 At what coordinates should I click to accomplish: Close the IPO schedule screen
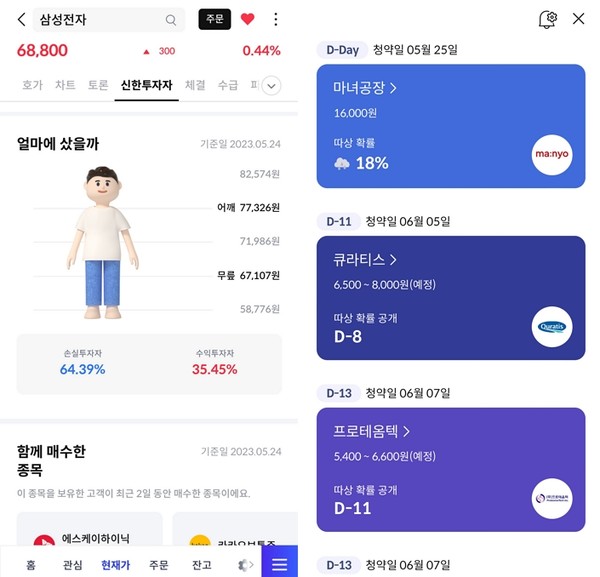click(578, 19)
